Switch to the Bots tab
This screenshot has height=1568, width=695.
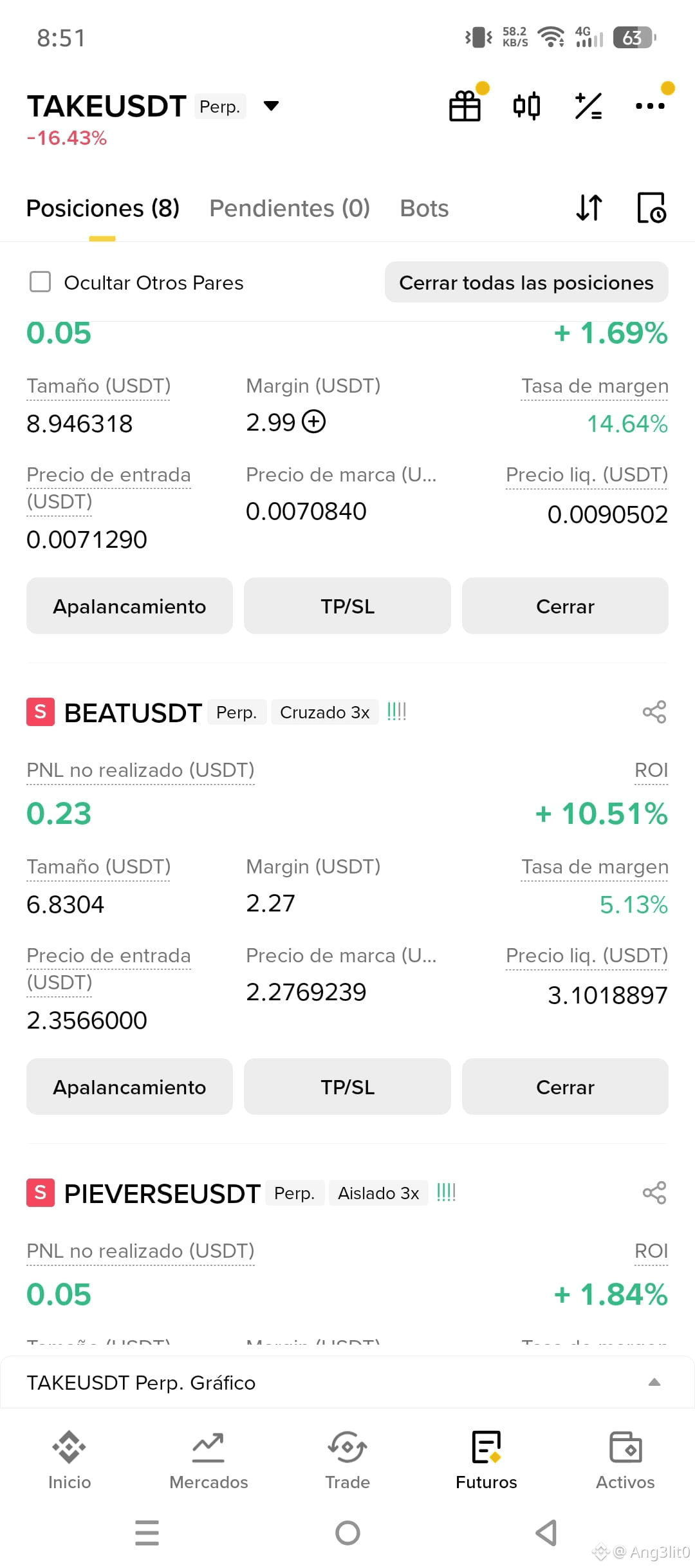(424, 209)
